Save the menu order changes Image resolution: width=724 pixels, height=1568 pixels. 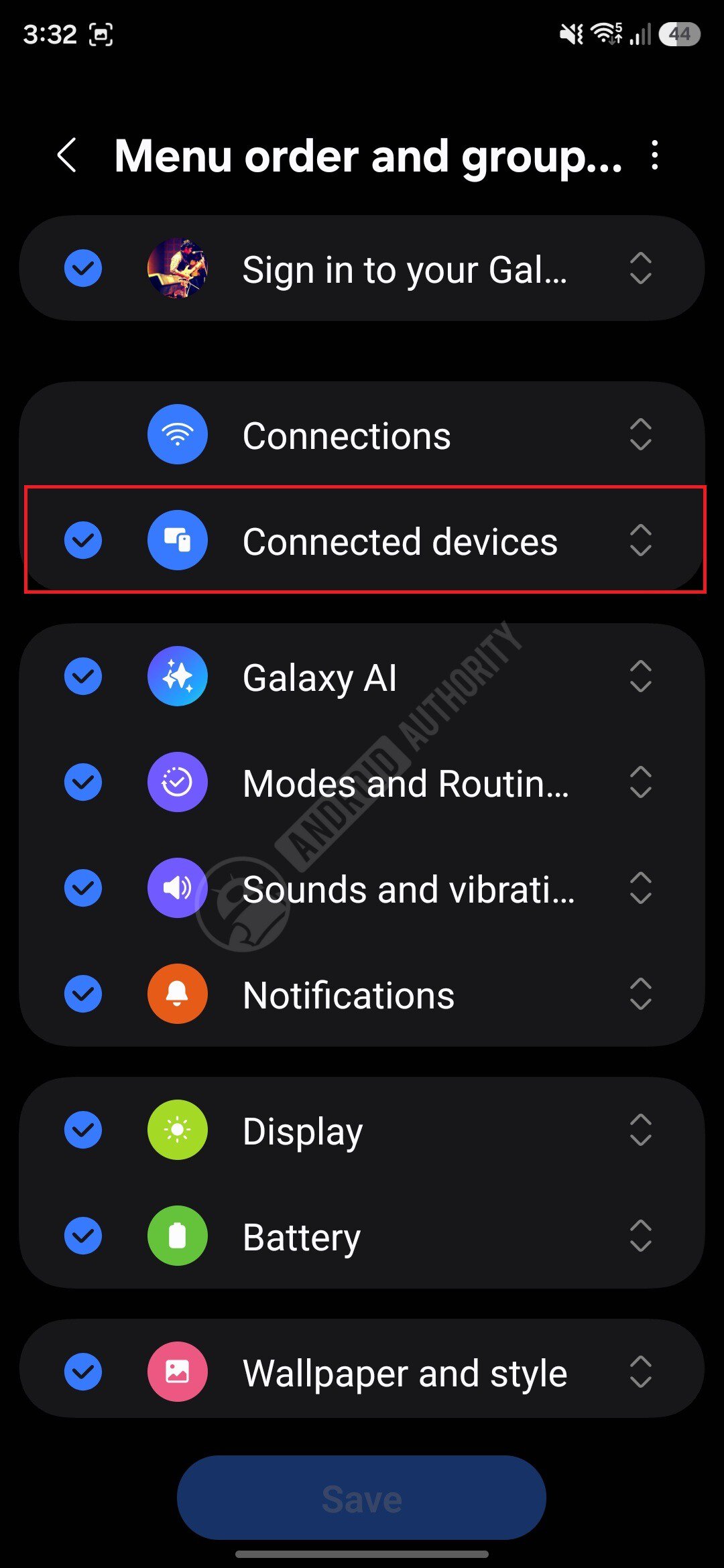point(361,1498)
